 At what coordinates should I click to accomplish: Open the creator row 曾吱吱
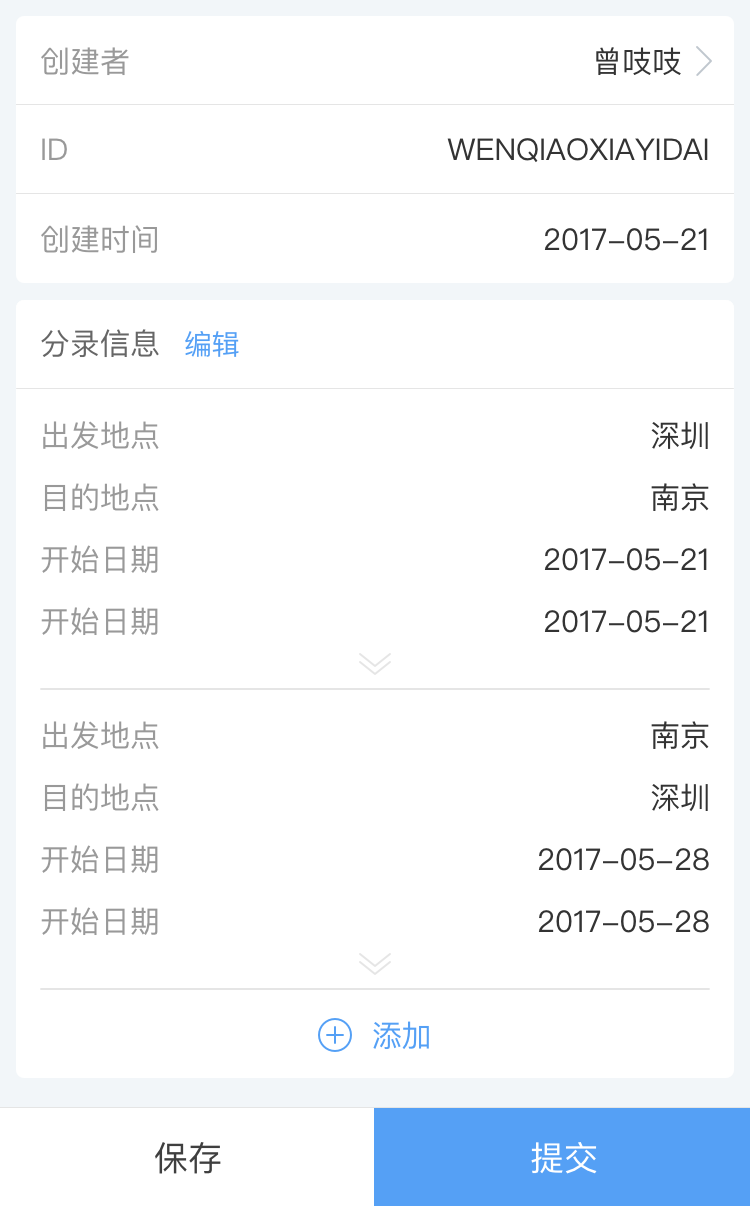click(x=375, y=61)
